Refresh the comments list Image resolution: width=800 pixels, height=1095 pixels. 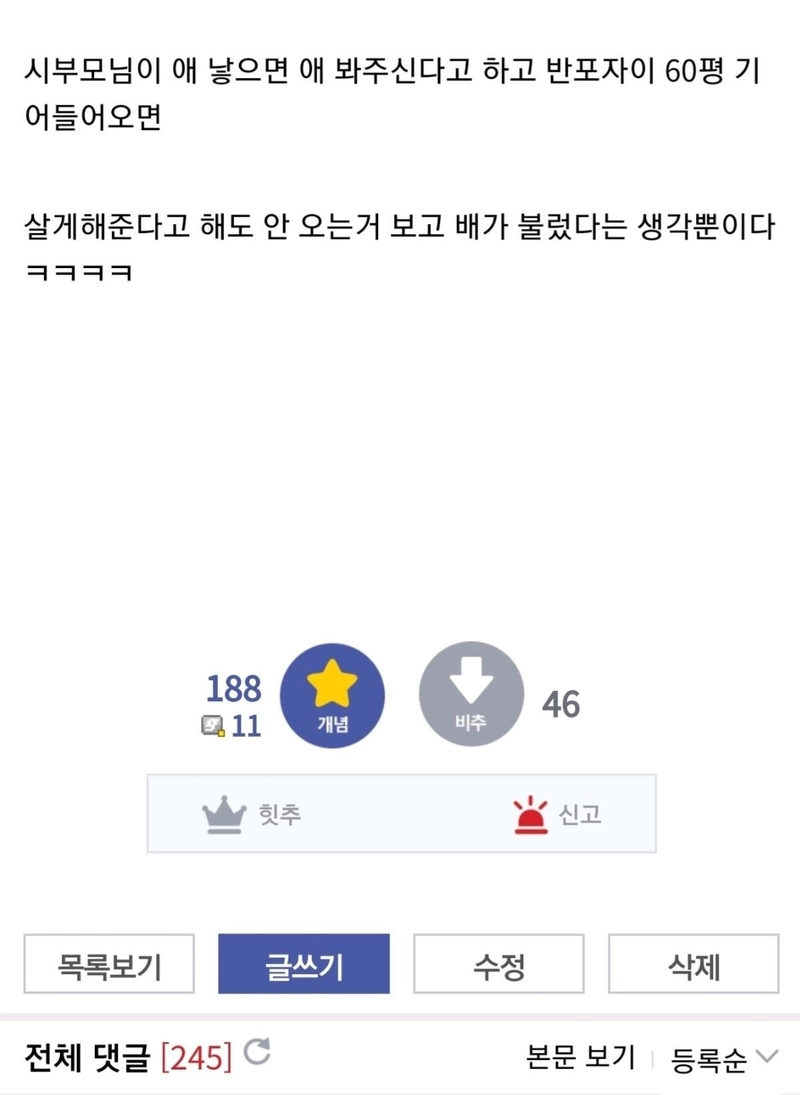[257, 1052]
